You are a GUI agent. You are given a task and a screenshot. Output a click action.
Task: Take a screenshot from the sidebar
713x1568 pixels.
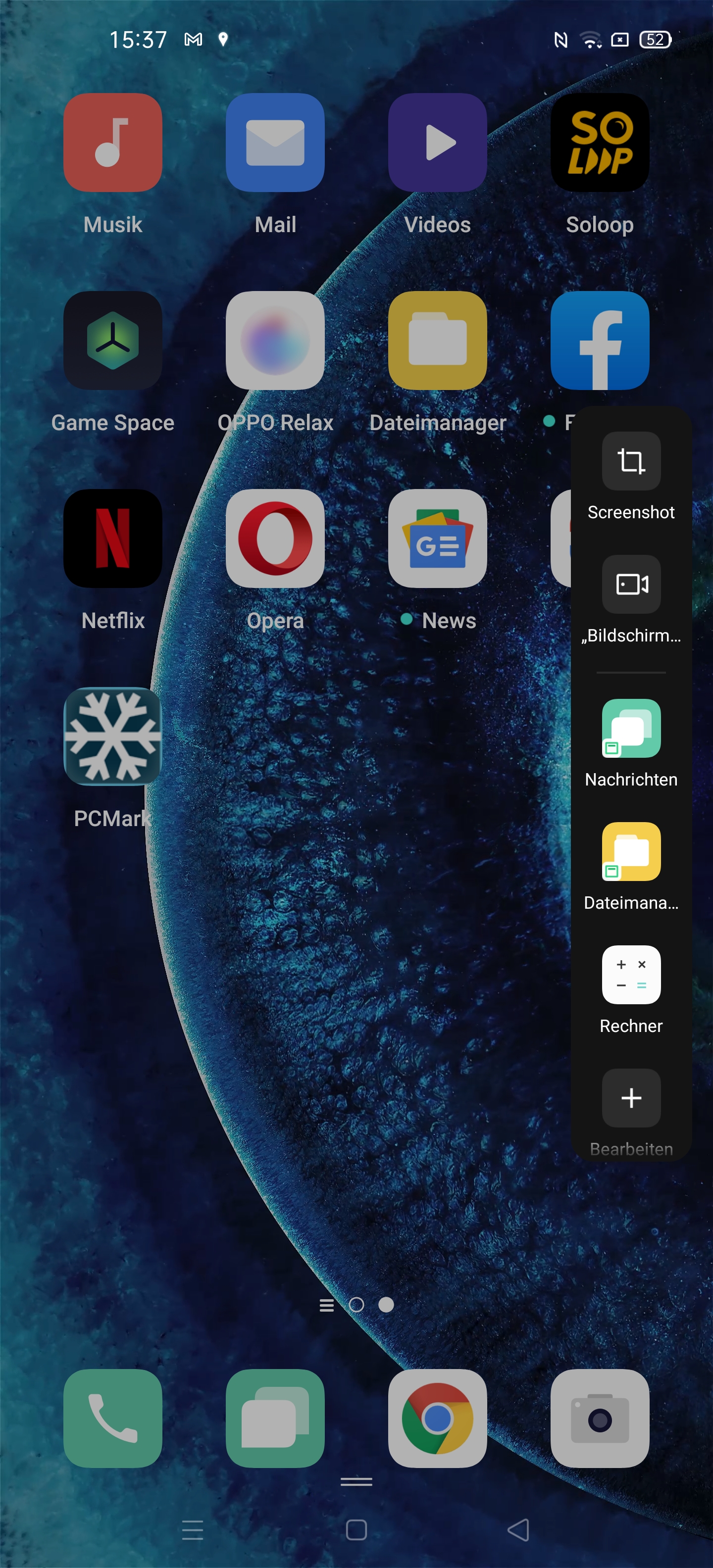pos(631,461)
